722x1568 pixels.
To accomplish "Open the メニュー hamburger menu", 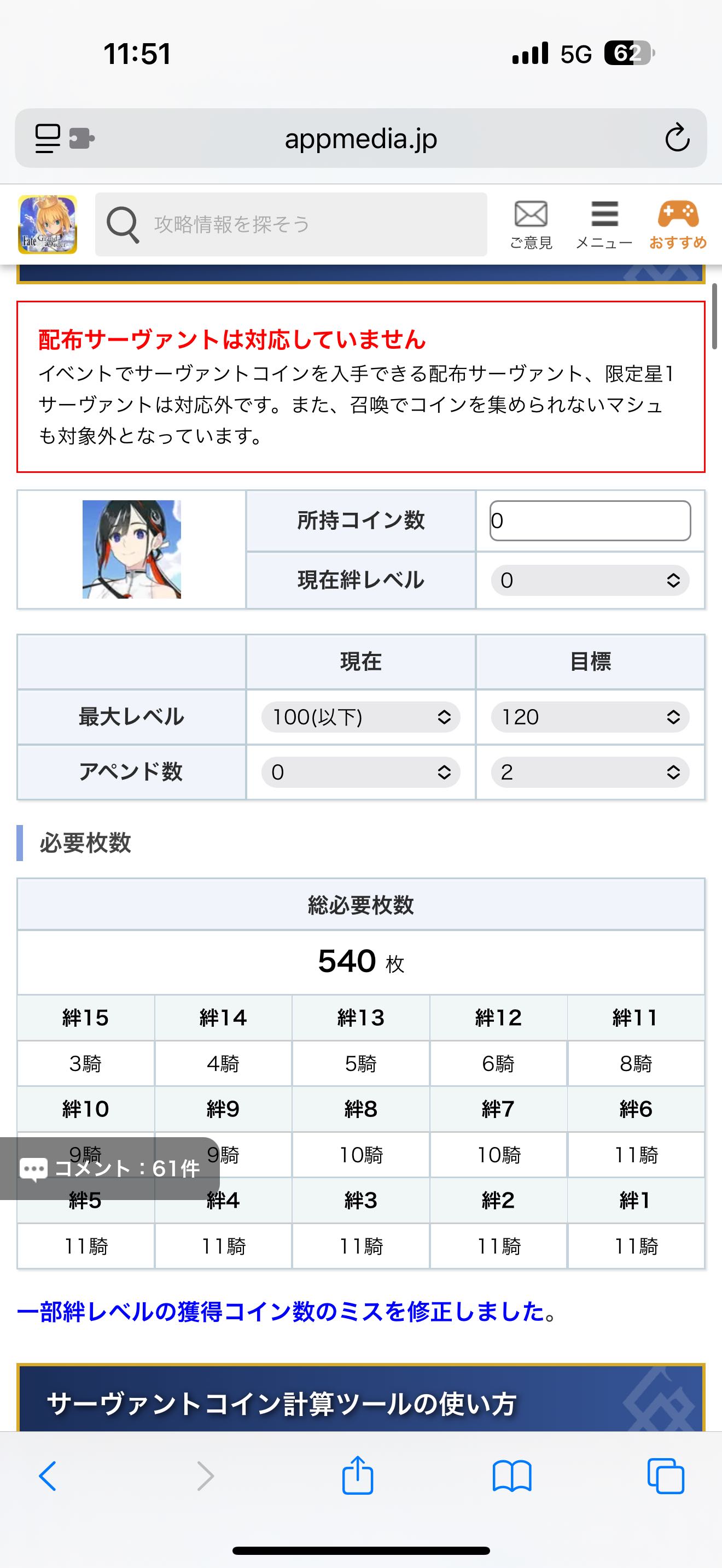I will pyautogui.click(x=604, y=224).
